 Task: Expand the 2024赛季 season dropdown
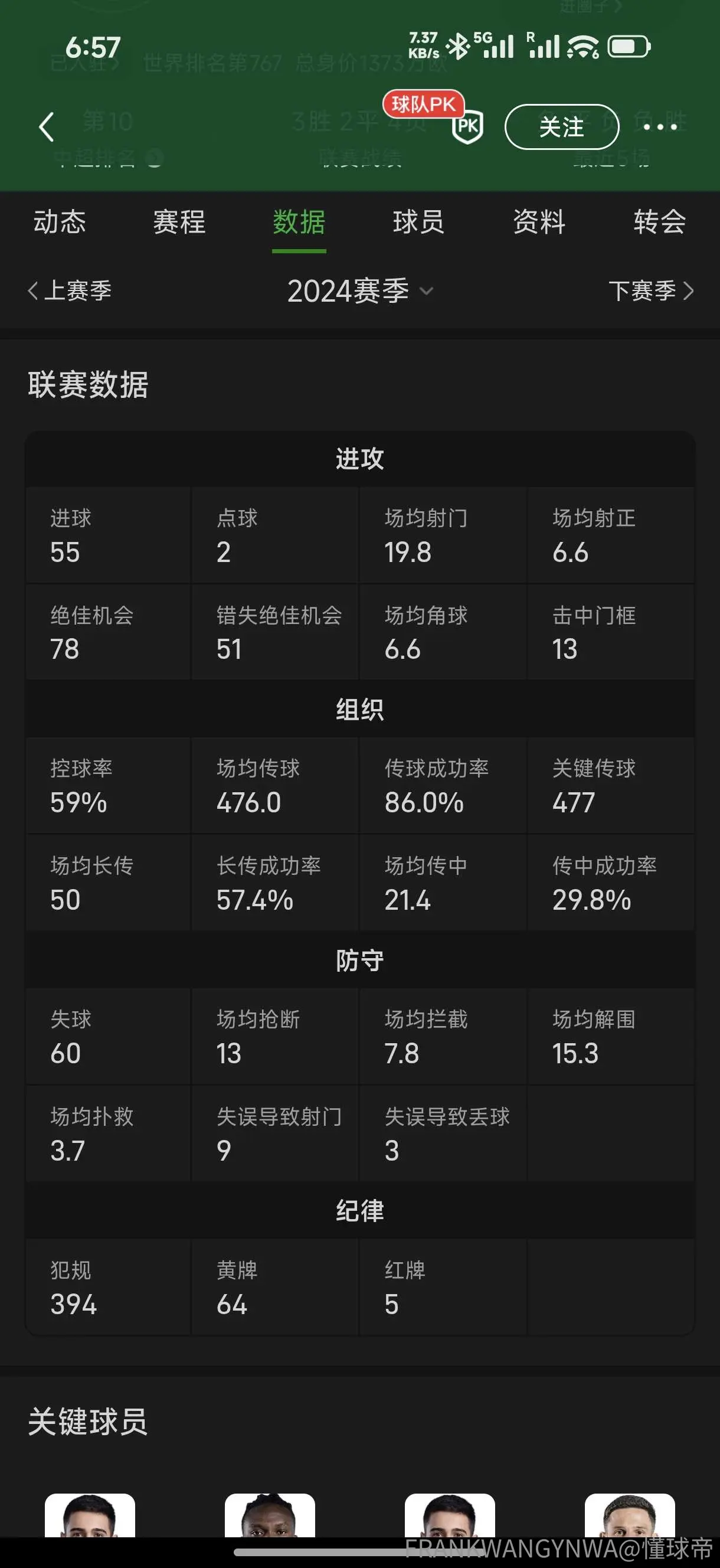click(x=359, y=291)
